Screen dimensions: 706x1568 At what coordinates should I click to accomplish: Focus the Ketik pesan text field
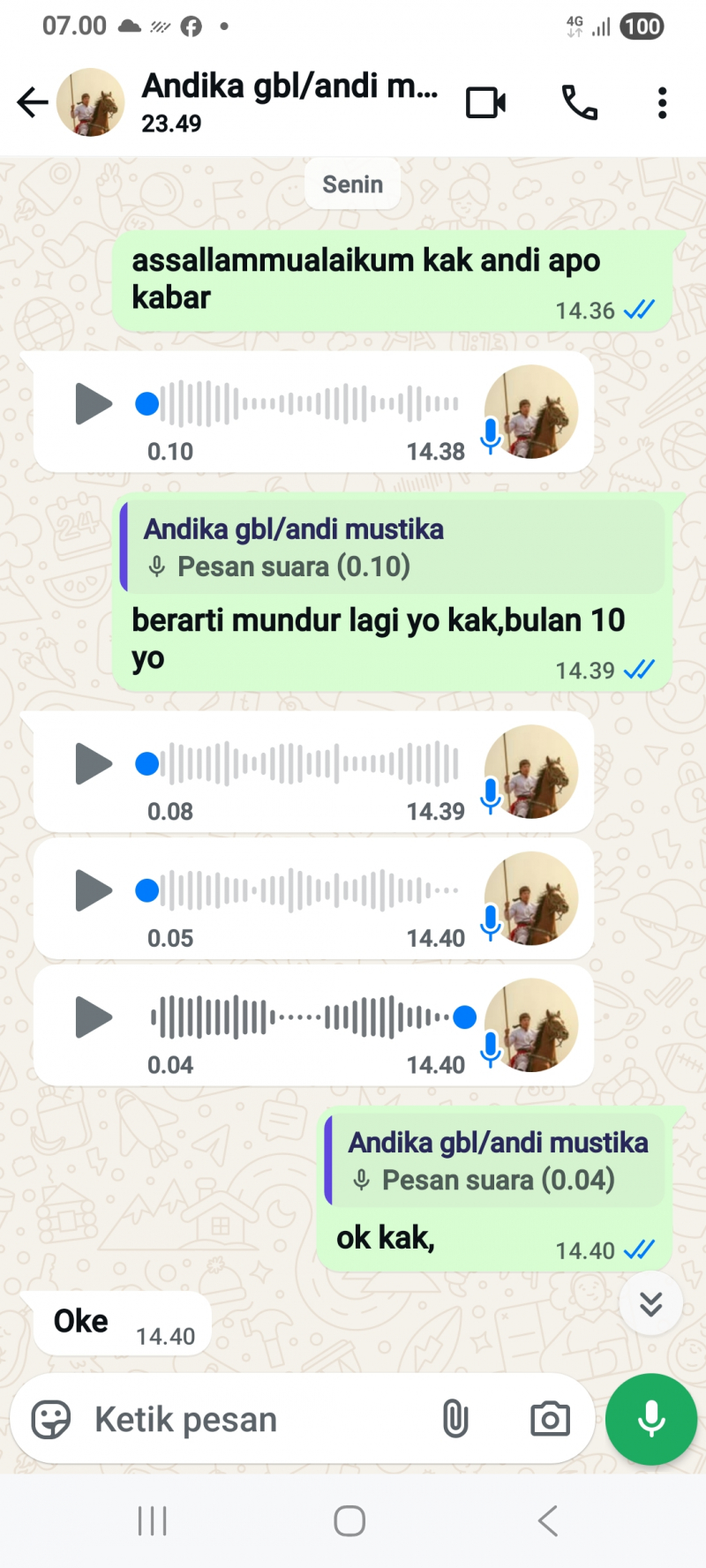tap(256, 1420)
